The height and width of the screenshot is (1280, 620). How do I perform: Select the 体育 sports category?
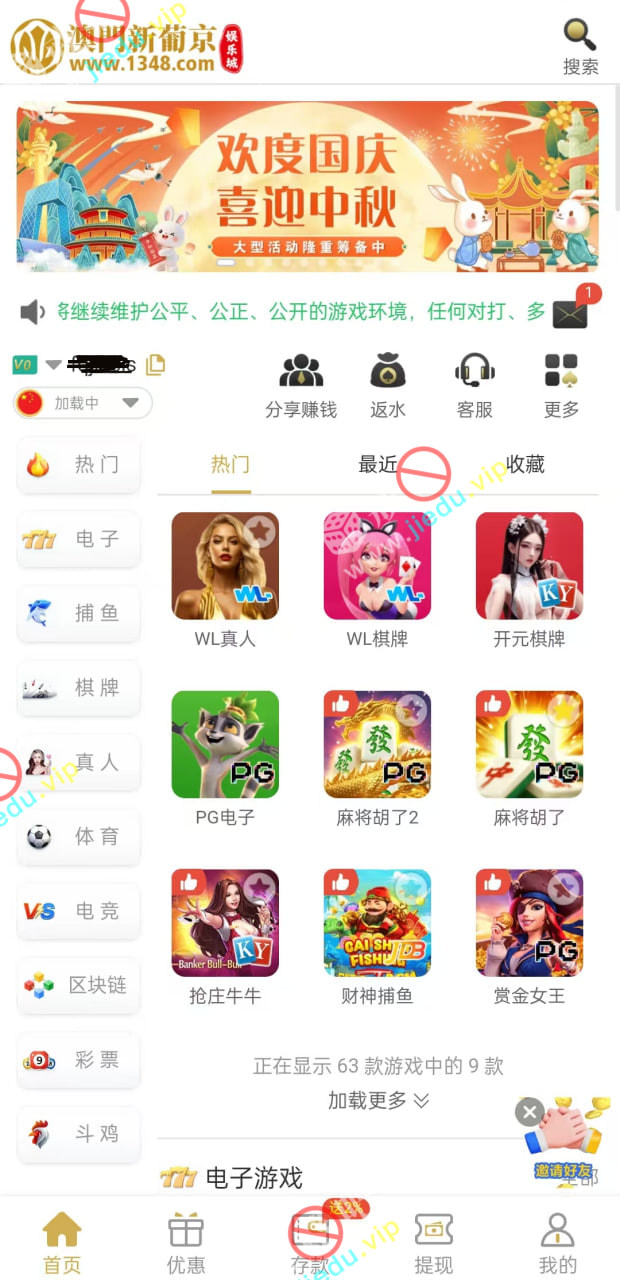(79, 836)
